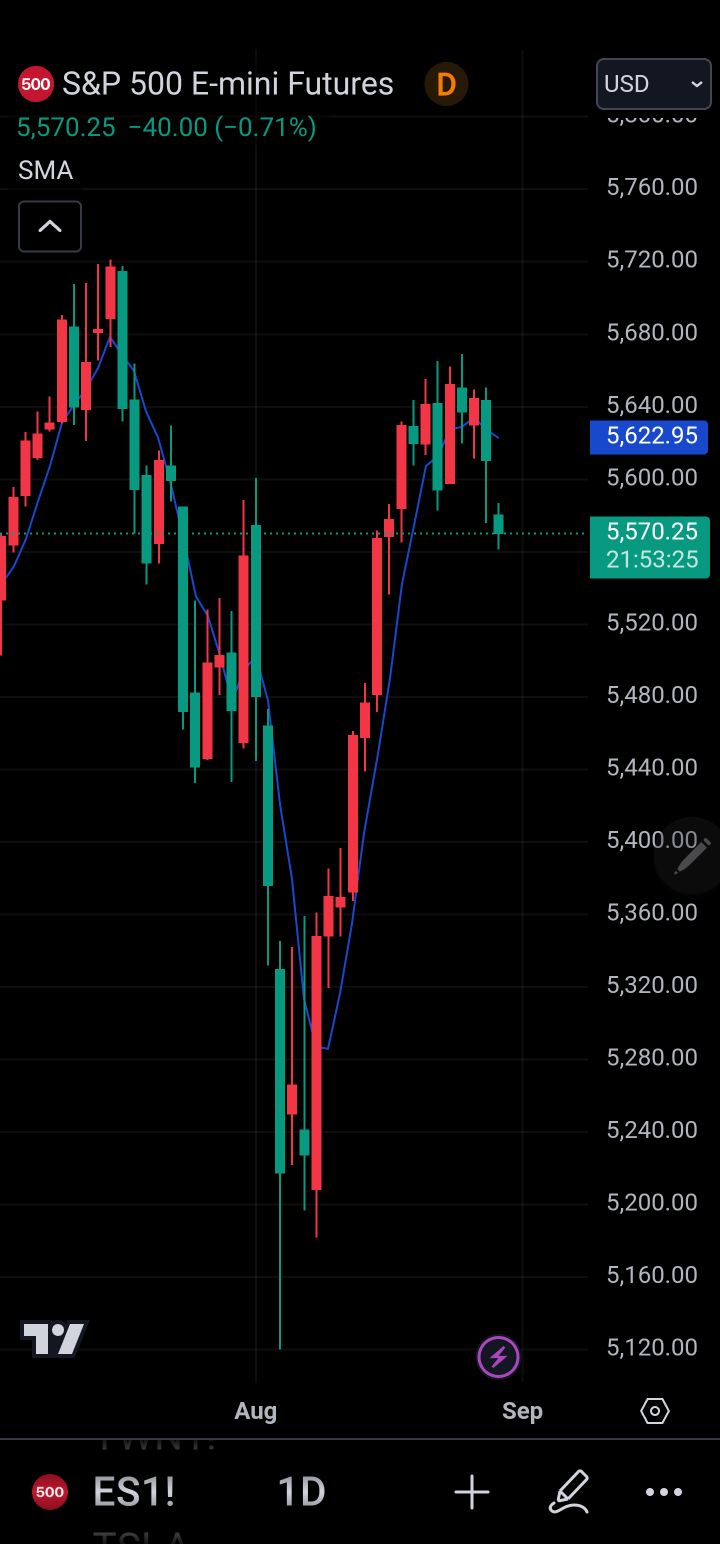720x1544 pixels.
Task: Click the Aug label on time axis
Action: pos(256,1410)
